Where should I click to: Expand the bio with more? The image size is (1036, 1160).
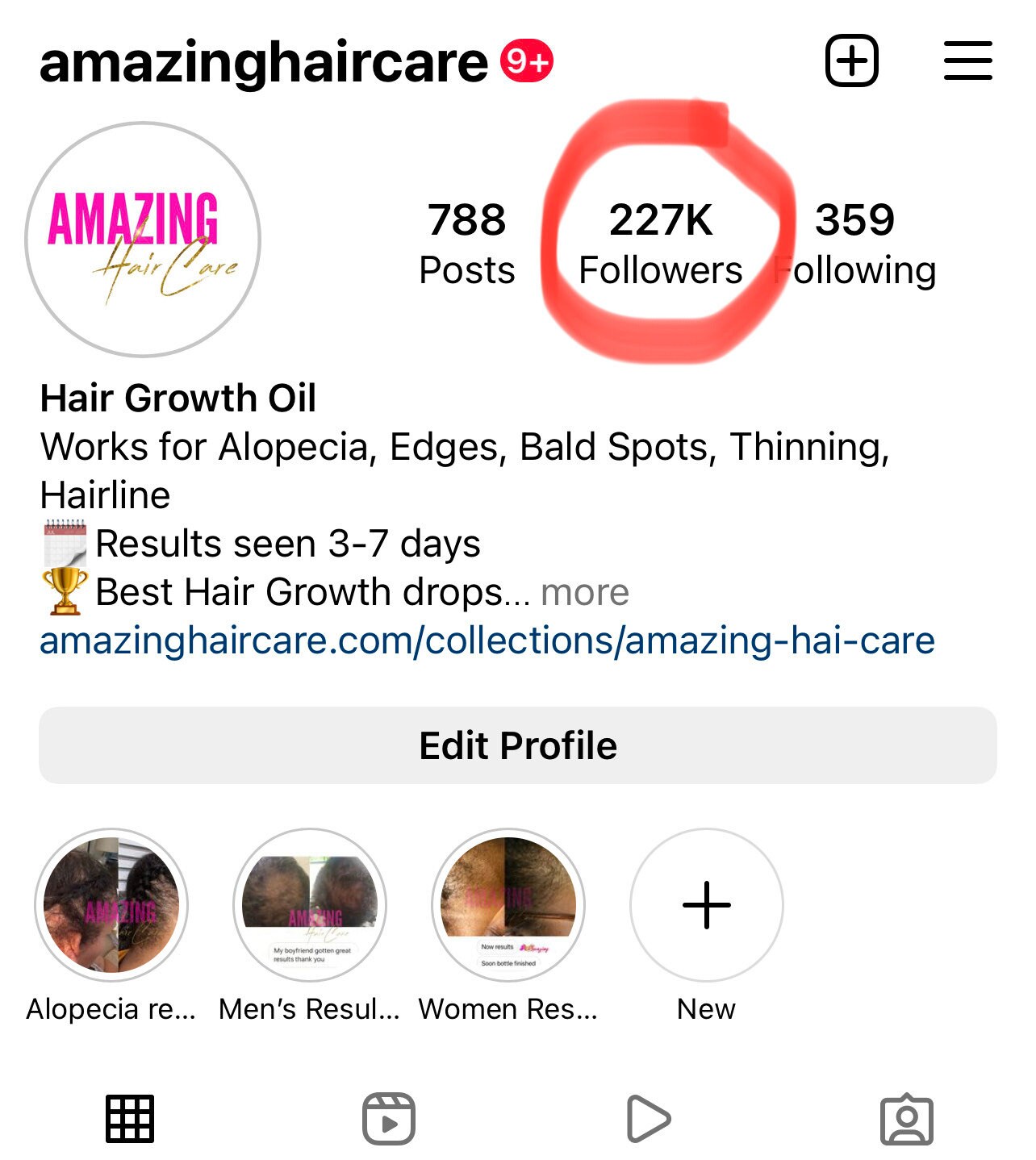click(584, 592)
